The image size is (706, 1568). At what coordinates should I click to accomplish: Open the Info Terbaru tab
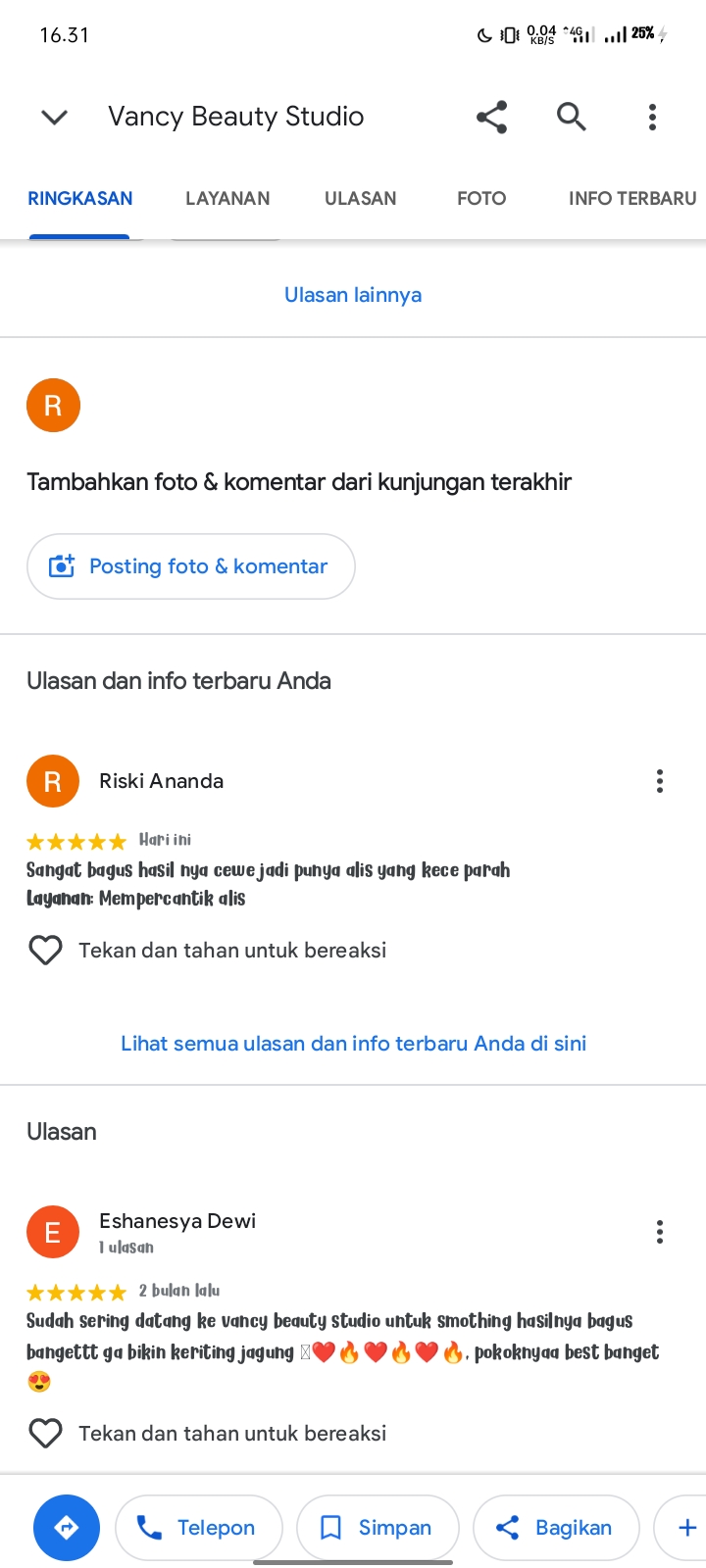(x=632, y=198)
